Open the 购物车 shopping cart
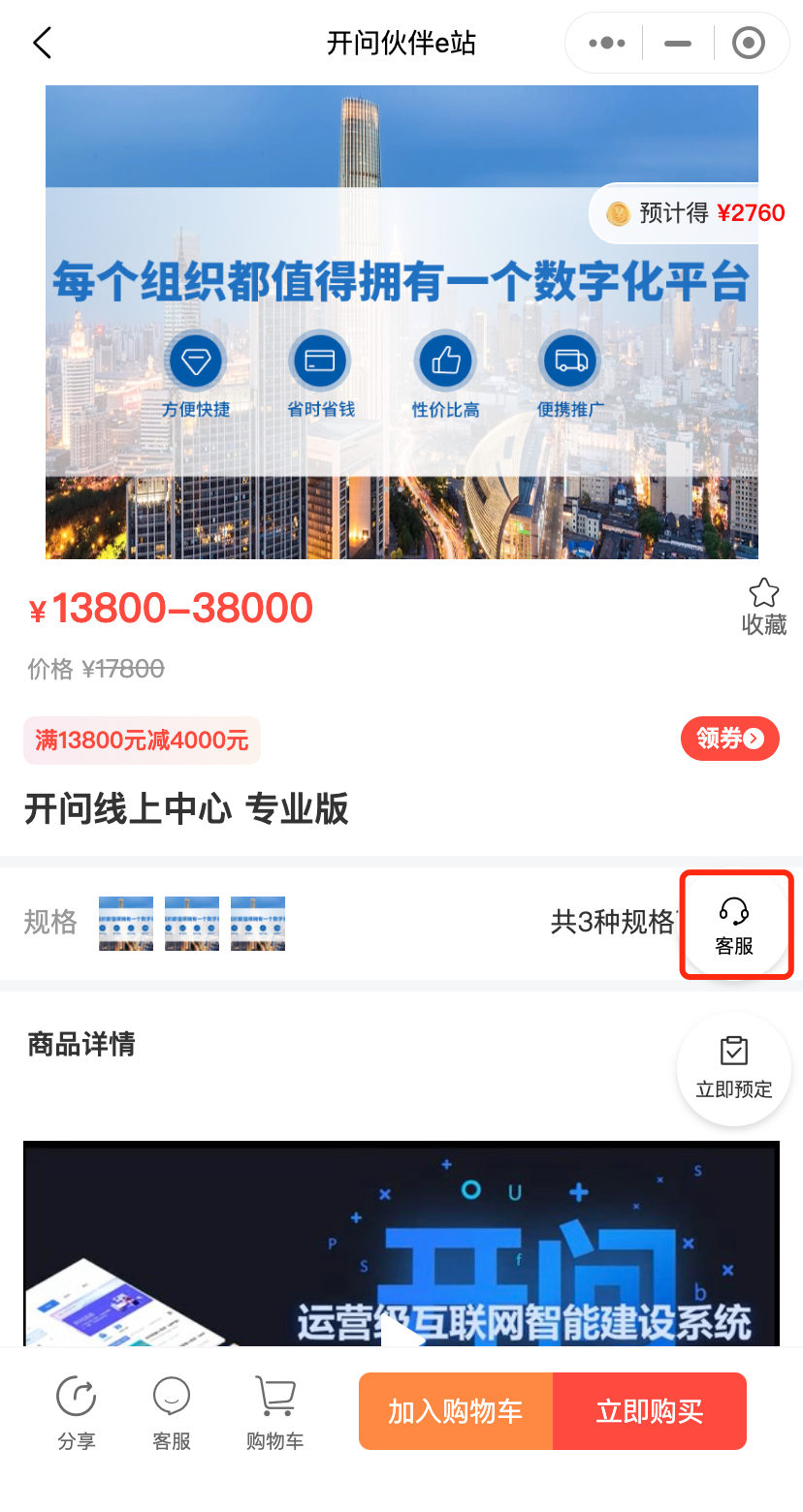The width and height of the screenshot is (803, 1512). click(x=275, y=1413)
